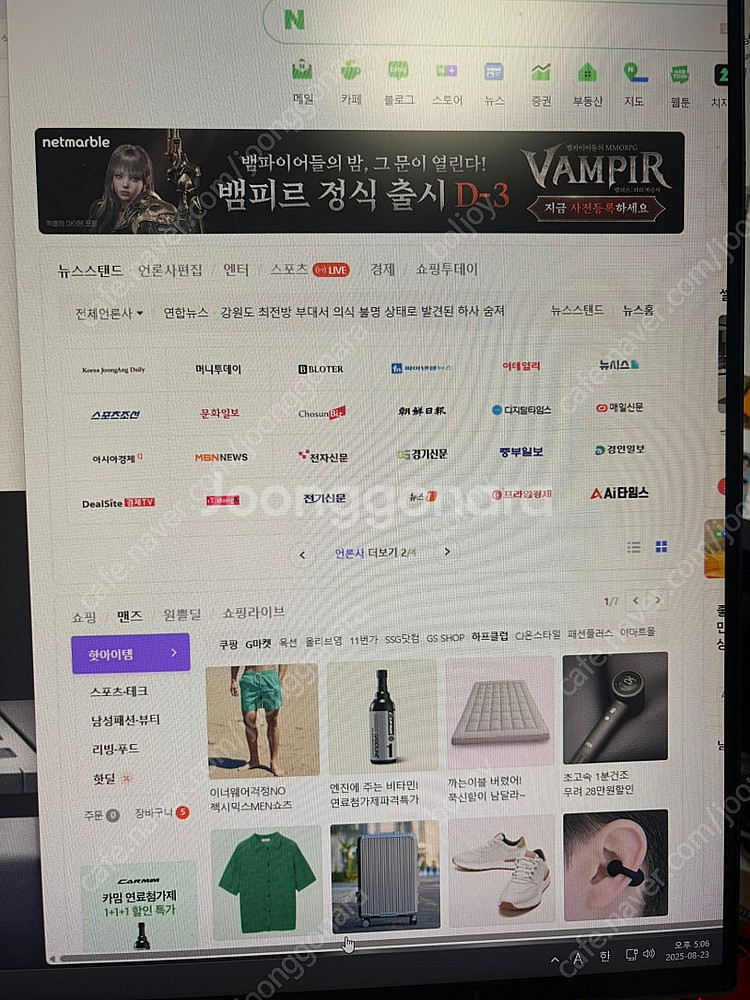Image resolution: width=750 pixels, height=1000 pixels.
Task: Switch to the 쇼핑라이브 tab
Action: tap(253, 612)
